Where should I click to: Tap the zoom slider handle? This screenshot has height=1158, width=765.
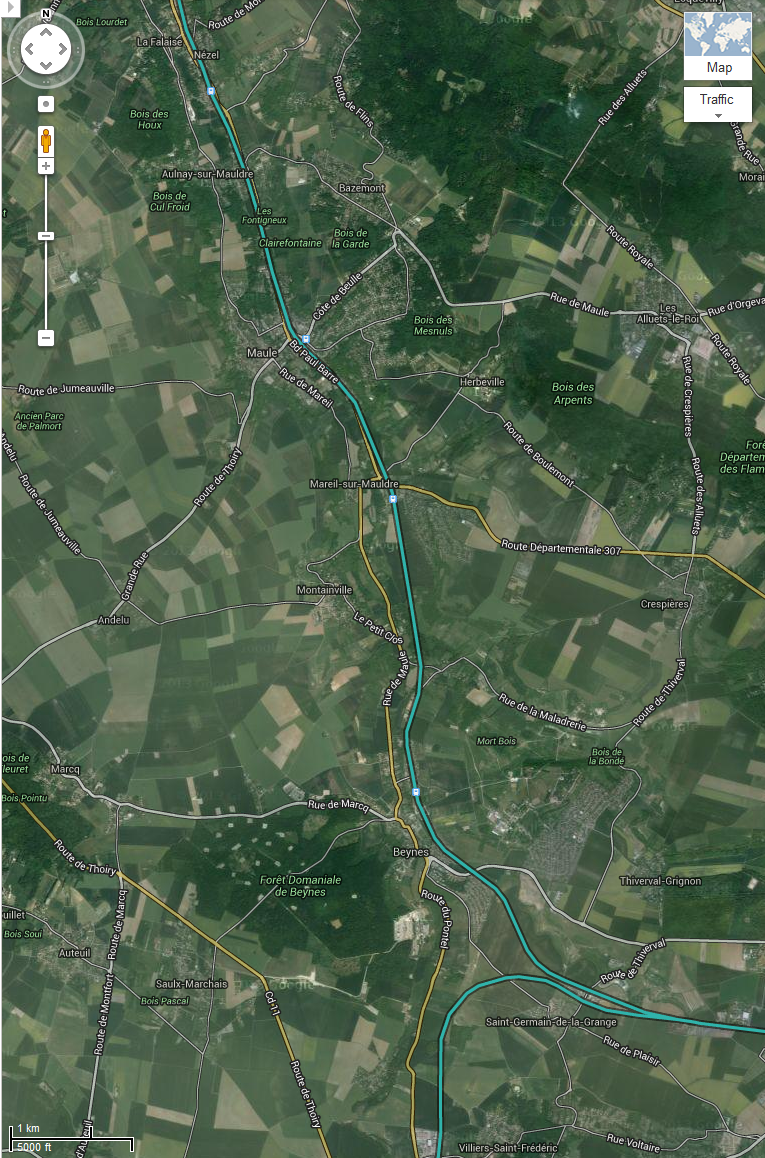pos(45,236)
